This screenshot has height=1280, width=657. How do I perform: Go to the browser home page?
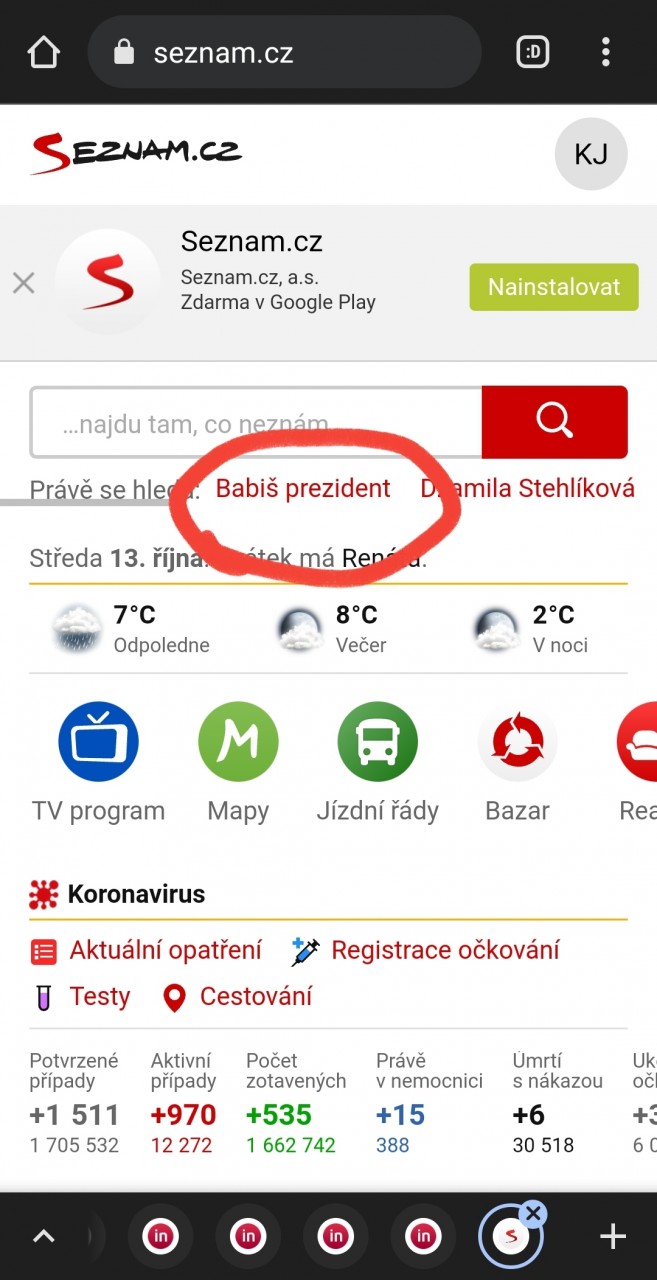[44, 52]
